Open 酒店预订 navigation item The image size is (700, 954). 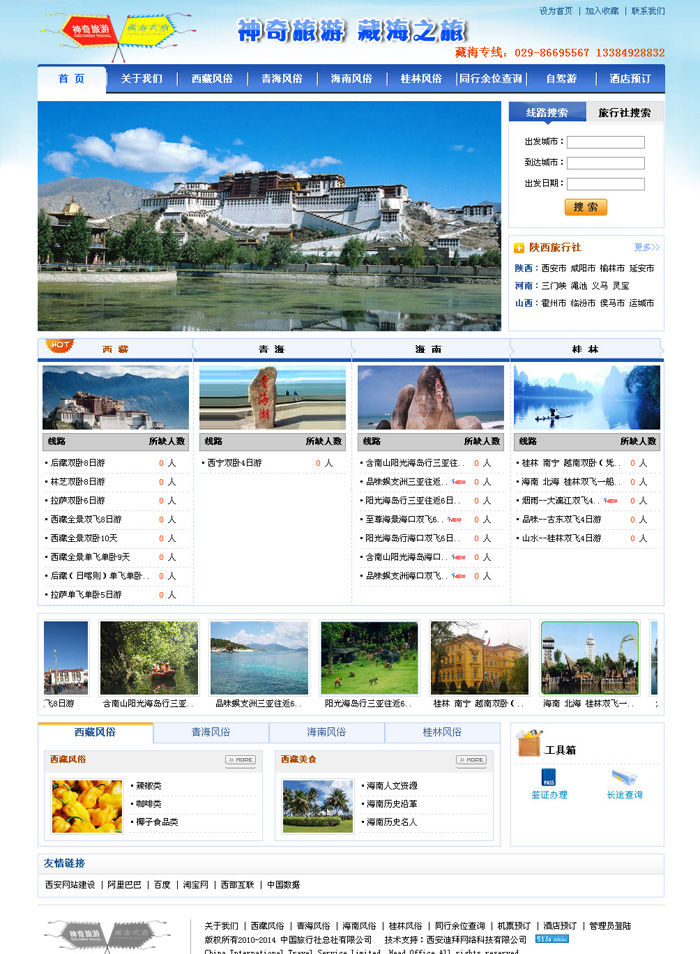pyautogui.click(x=630, y=79)
